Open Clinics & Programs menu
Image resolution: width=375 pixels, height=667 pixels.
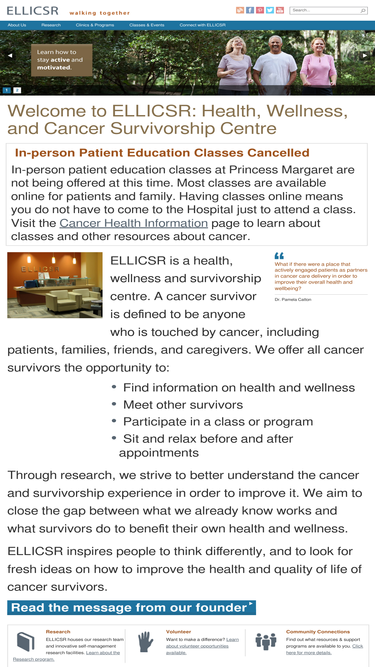coord(95,25)
